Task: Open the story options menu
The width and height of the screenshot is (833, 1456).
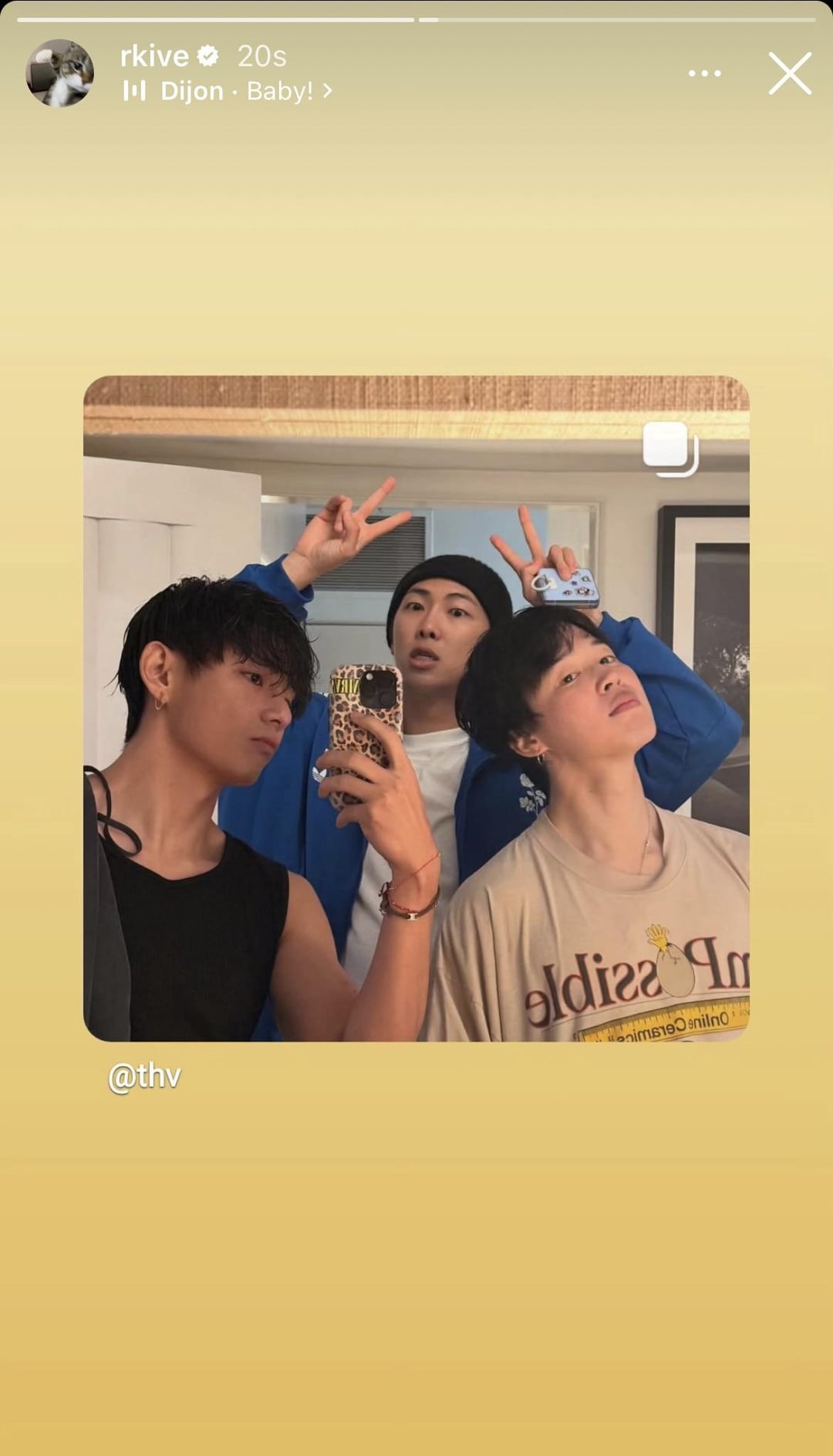Action: click(x=704, y=73)
